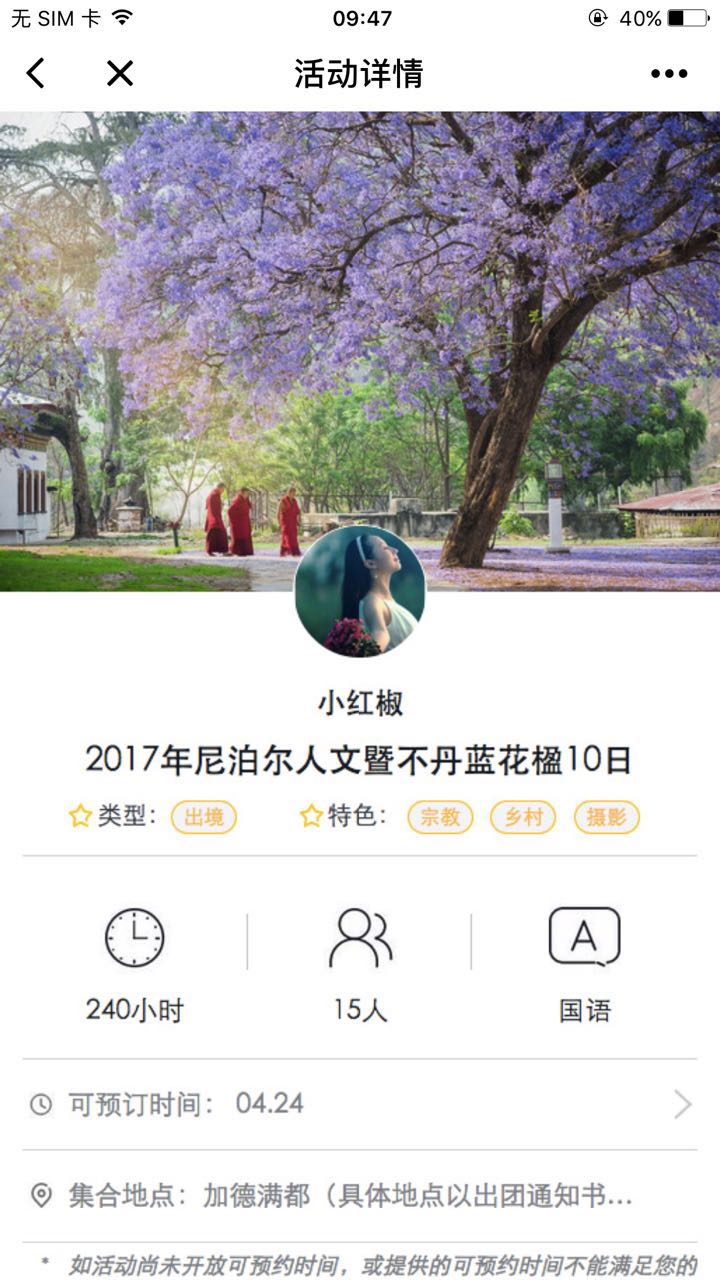Viewport: 720px width, 1280px height.
Task: Close the activity details page
Action: point(120,73)
